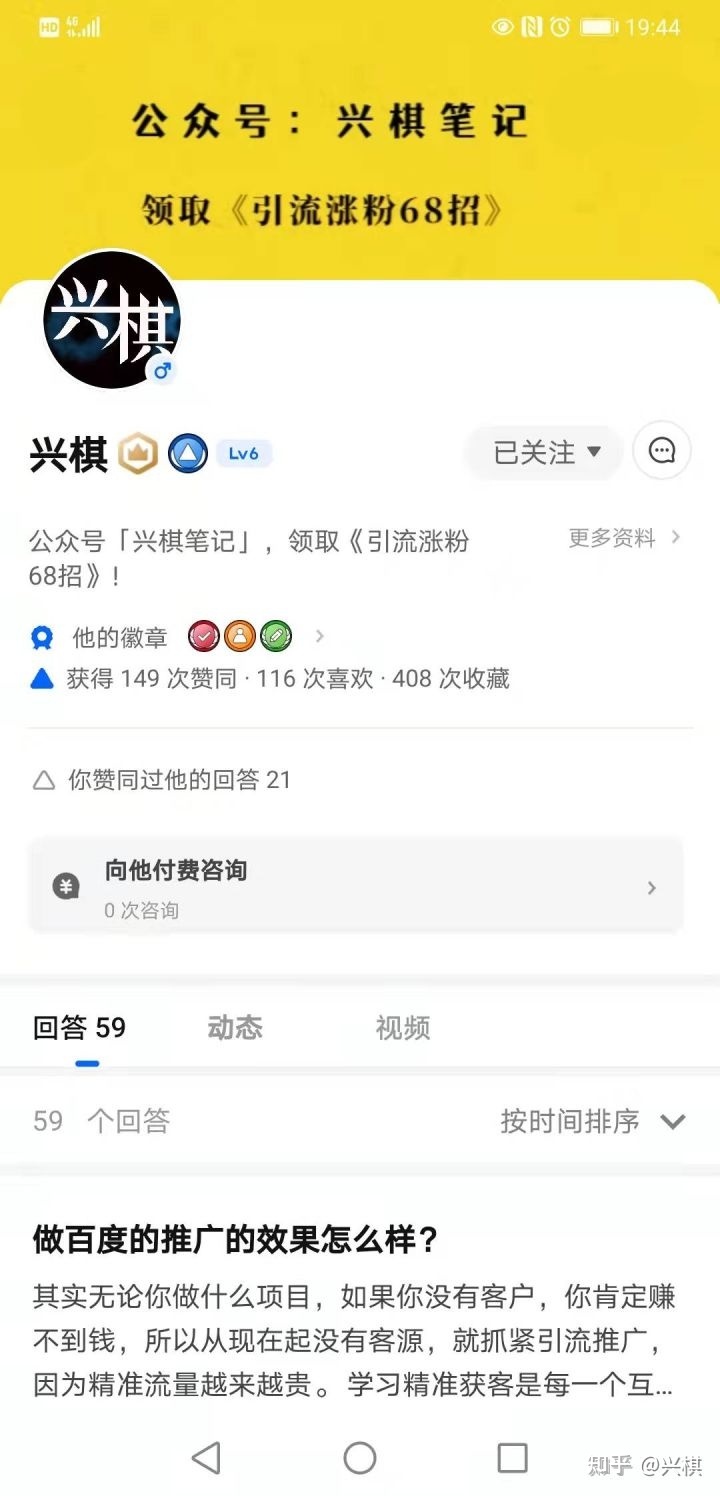The height and width of the screenshot is (1496, 720).
Task: Expand the 按时间排序 sort dropdown
Action: pyautogui.click(x=592, y=1121)
